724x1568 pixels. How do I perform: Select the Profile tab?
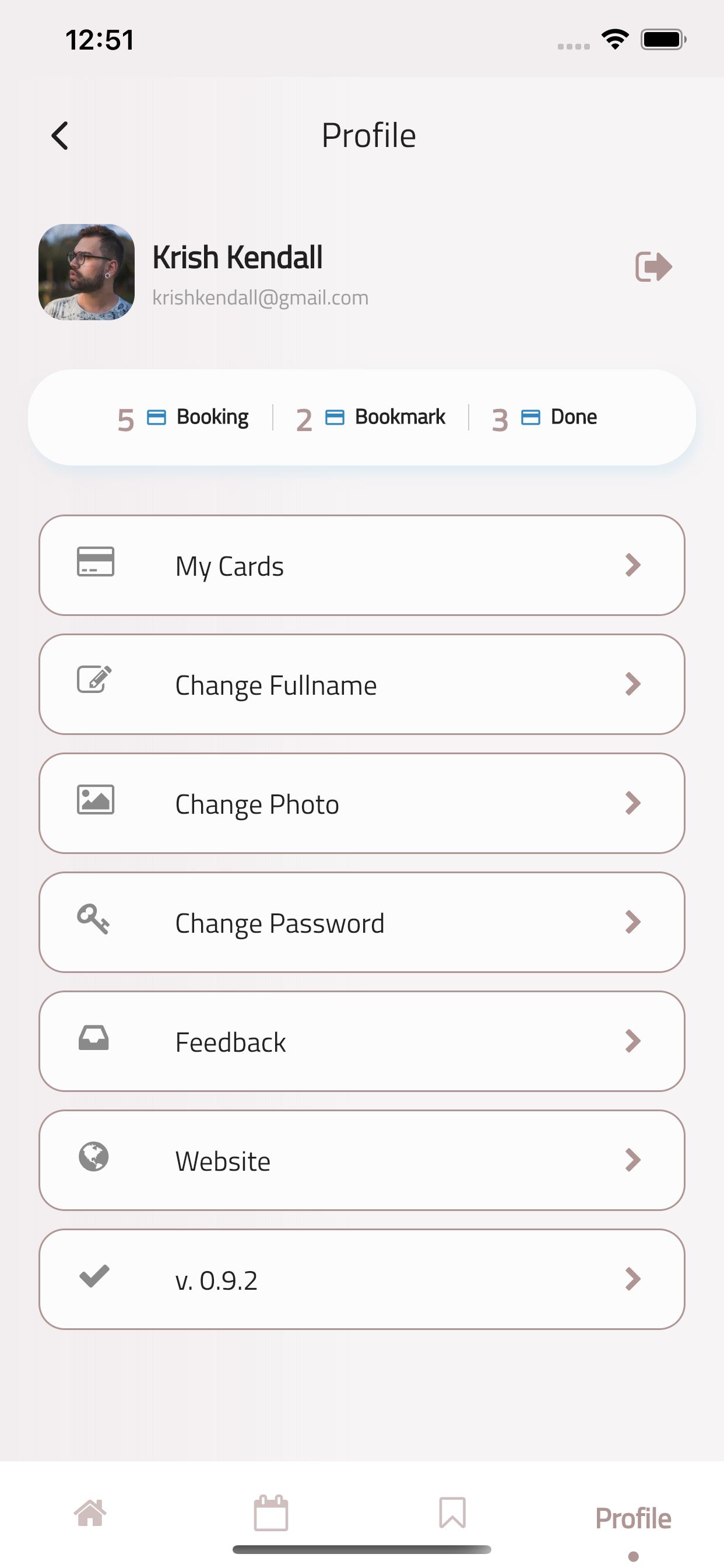point(632,1520)
